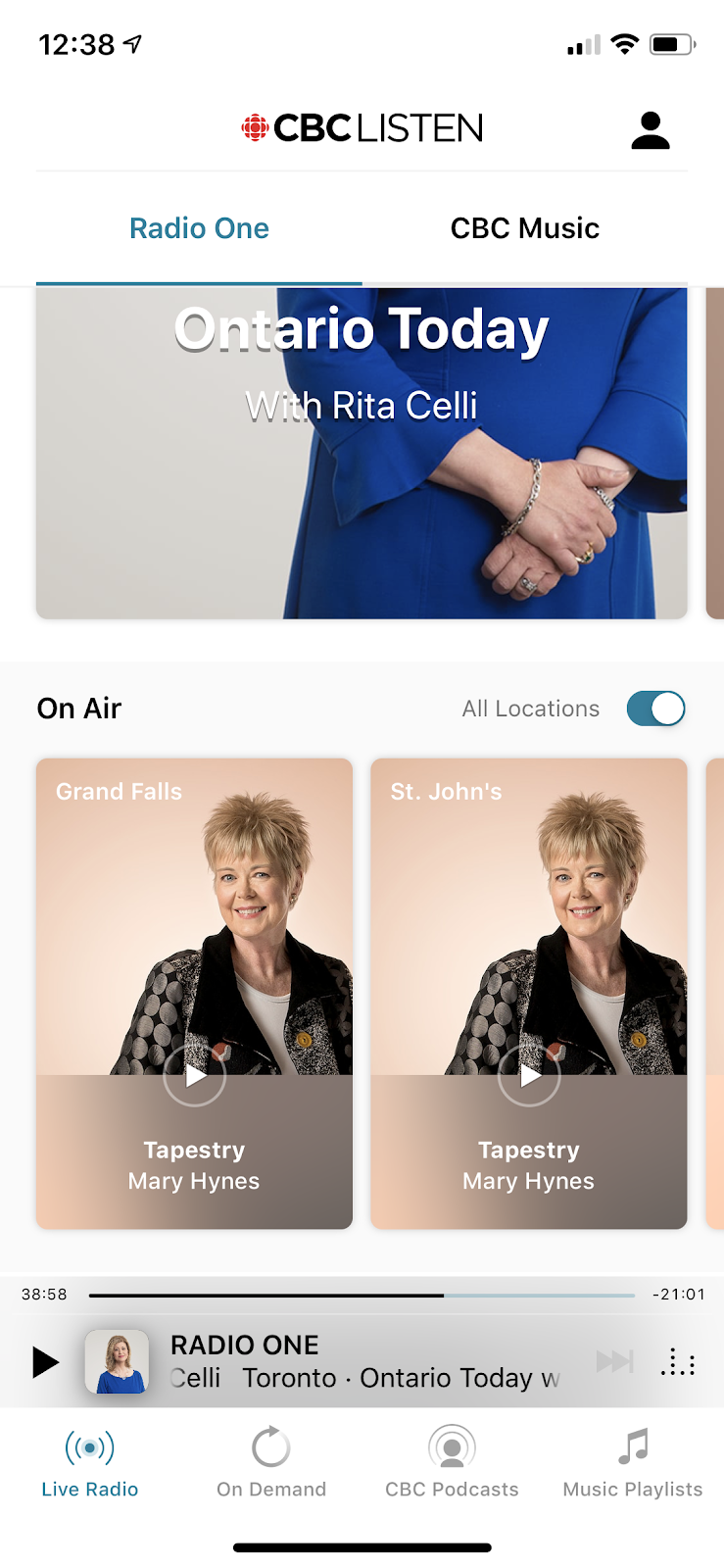Tap the Live Radio tab
Screen dimensions: 724x1568
[90, 1462]
